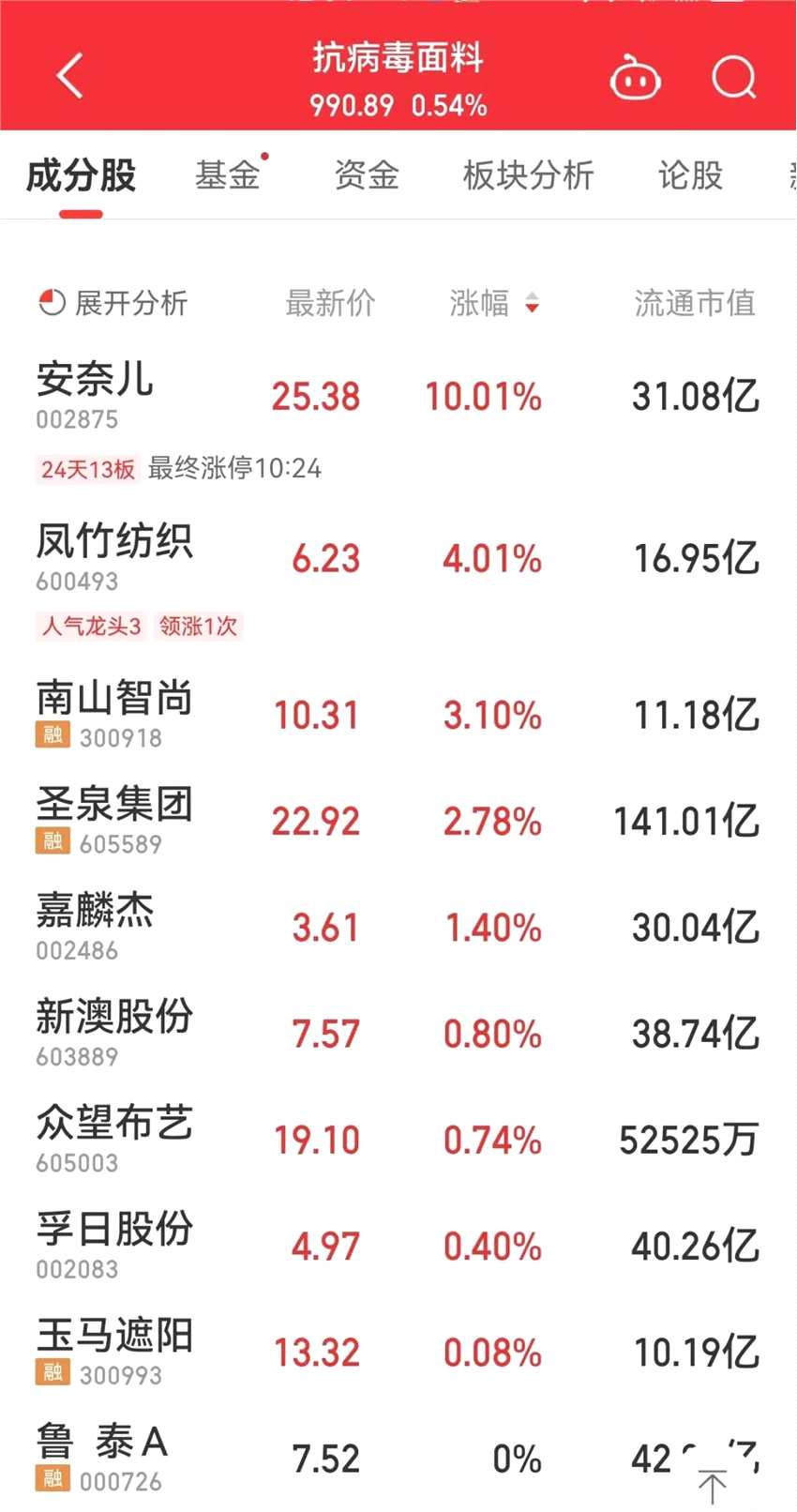Sort stocks by 涨幅 column
Image resolution: width=797 pixels, height=1512 pixels.
click(493, 303)
